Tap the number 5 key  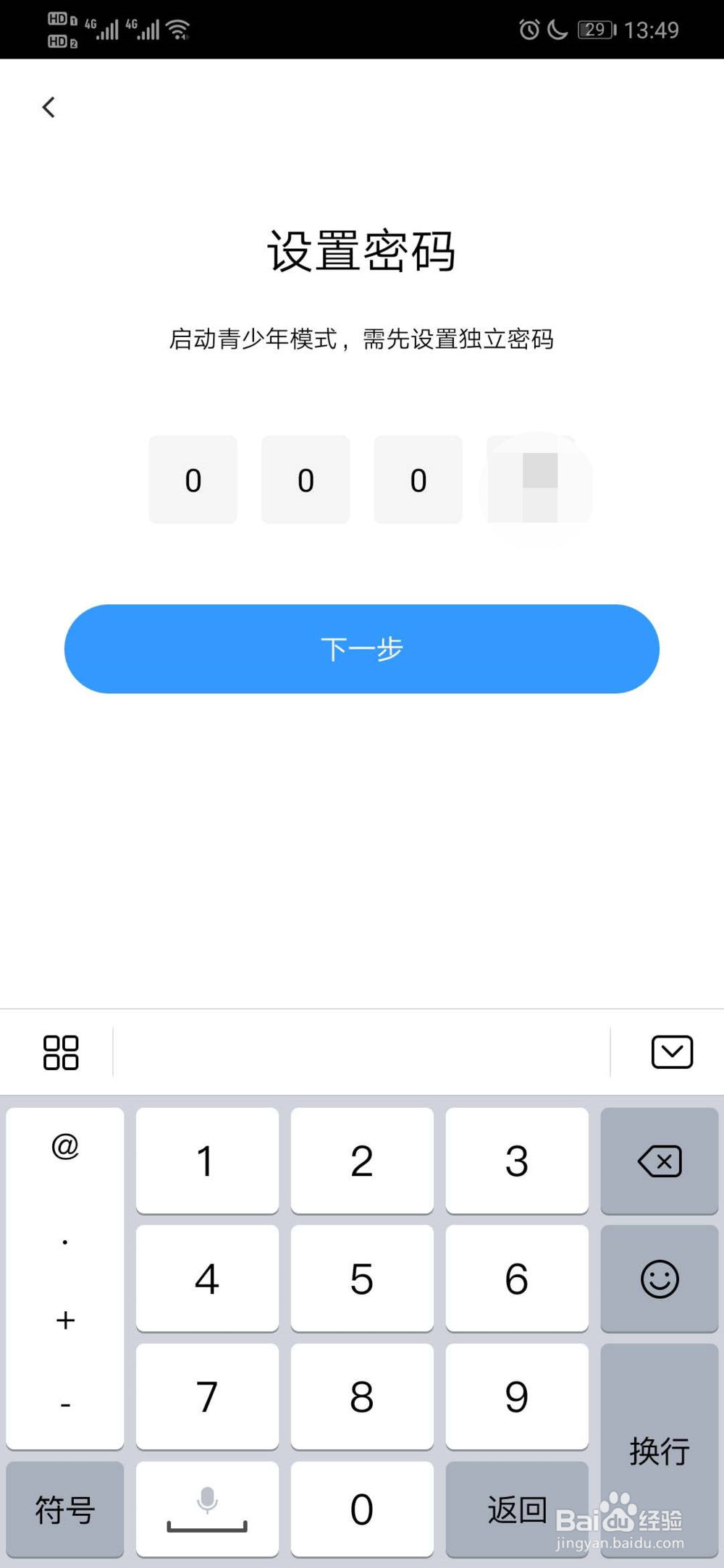tap(362, 1279)
